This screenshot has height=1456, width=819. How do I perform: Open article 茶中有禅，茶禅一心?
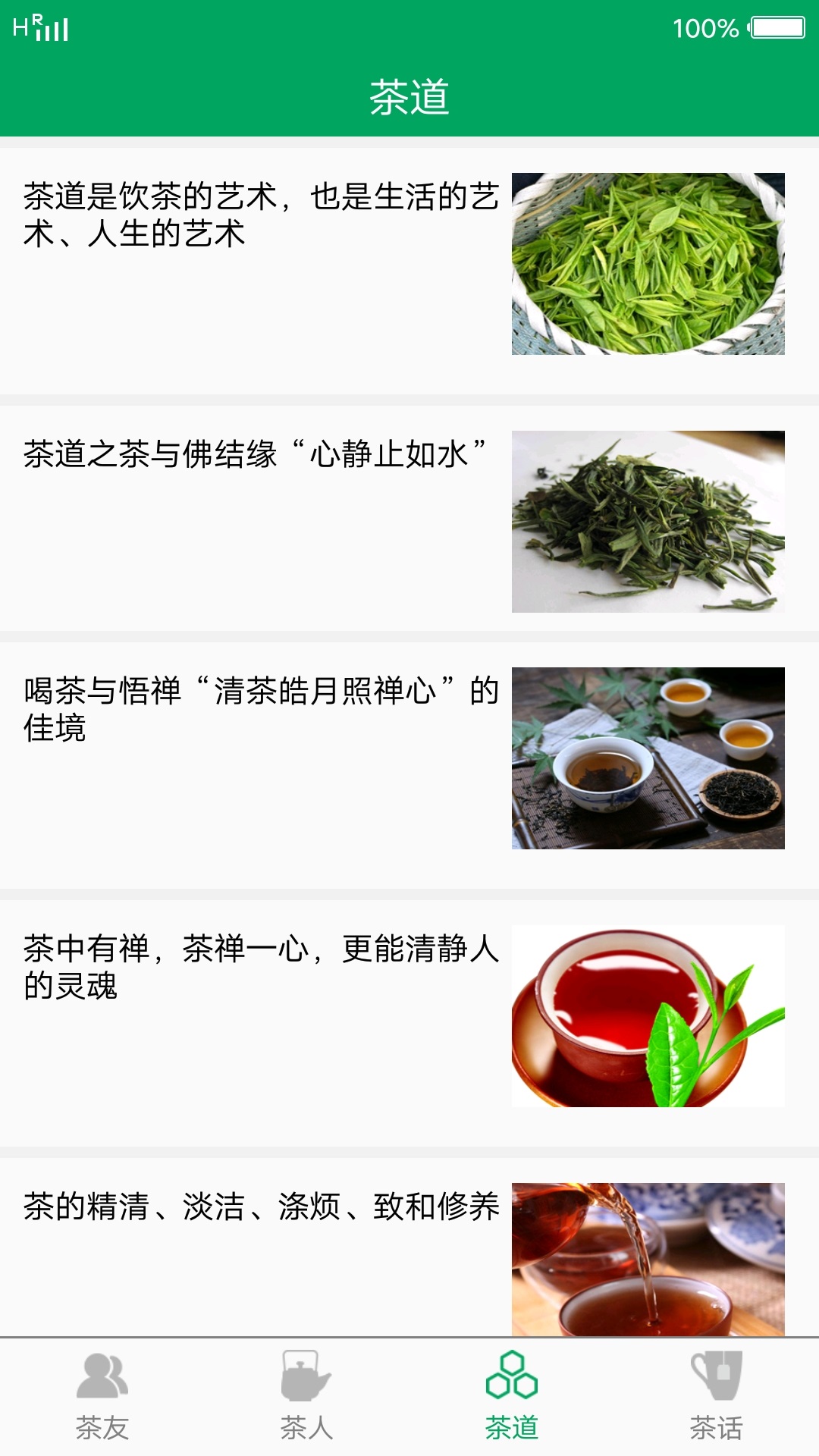(262, 968)
